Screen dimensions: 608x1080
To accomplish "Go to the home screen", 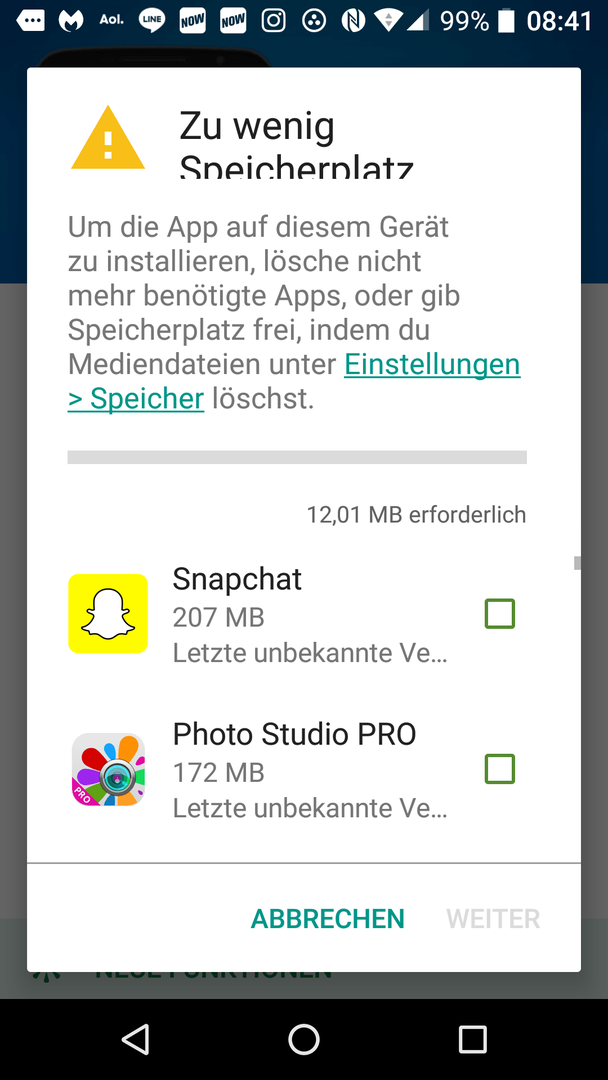I will [x=304, y=1039].
